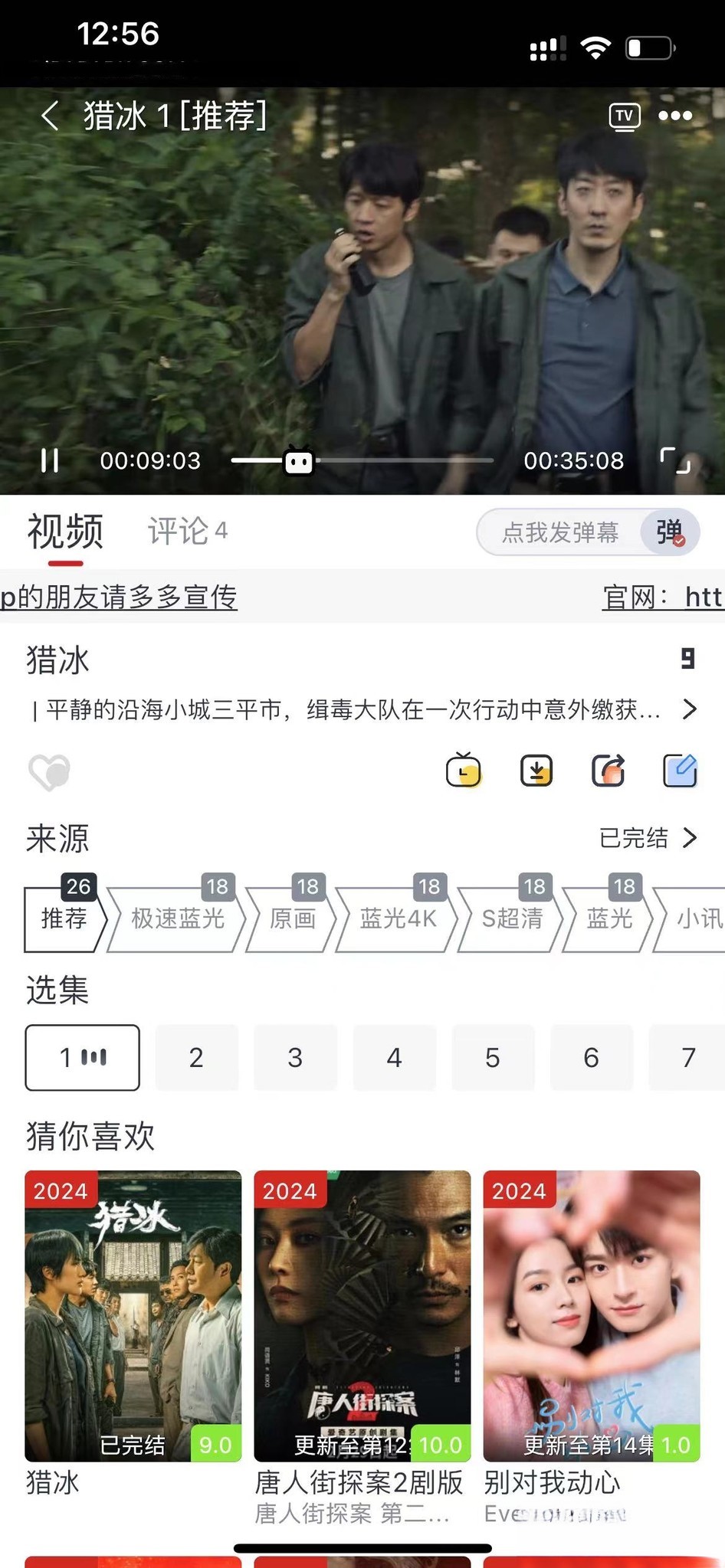This screenshot has width=725, height=1568.
Task: Enter fullscreen mode
Action: tap(674, 460)
